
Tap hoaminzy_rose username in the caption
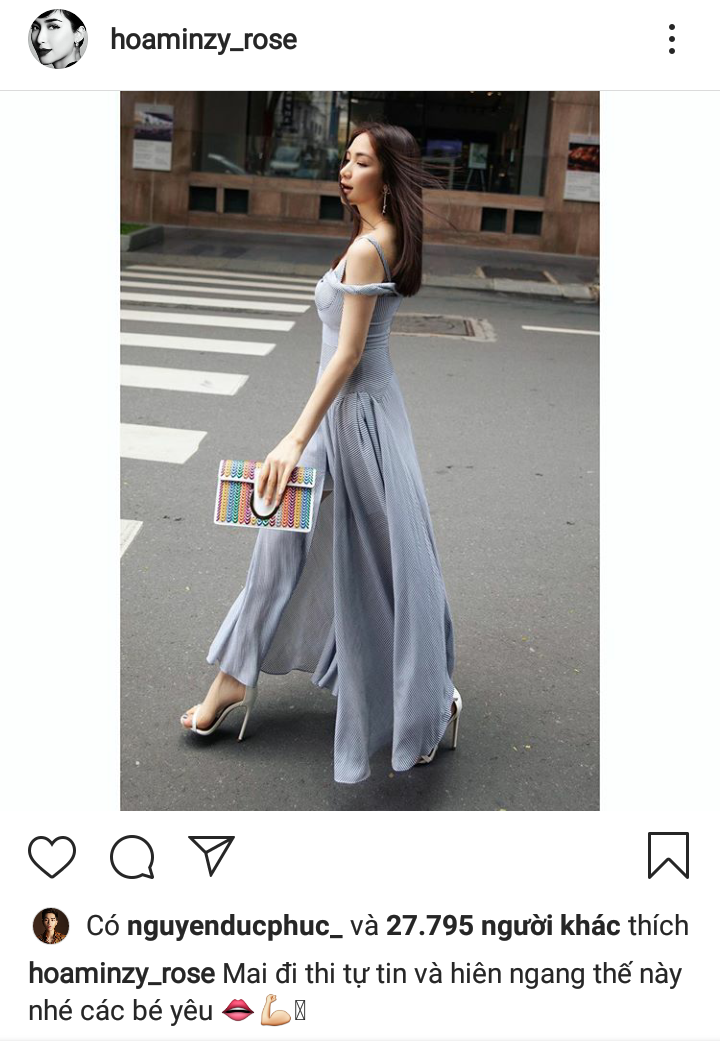coord(121,973)
